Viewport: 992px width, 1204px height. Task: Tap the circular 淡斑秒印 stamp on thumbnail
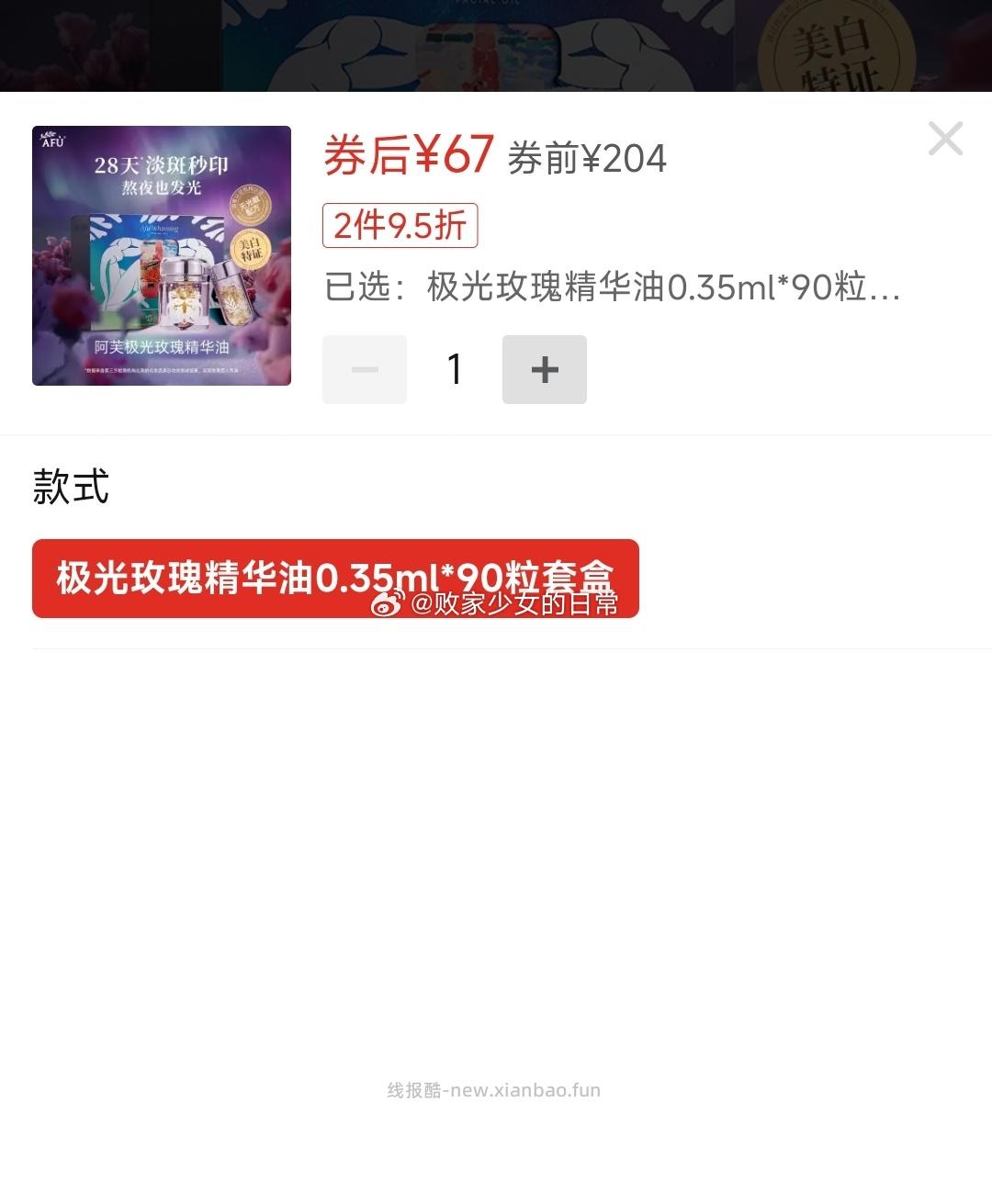tap(250, 202)
